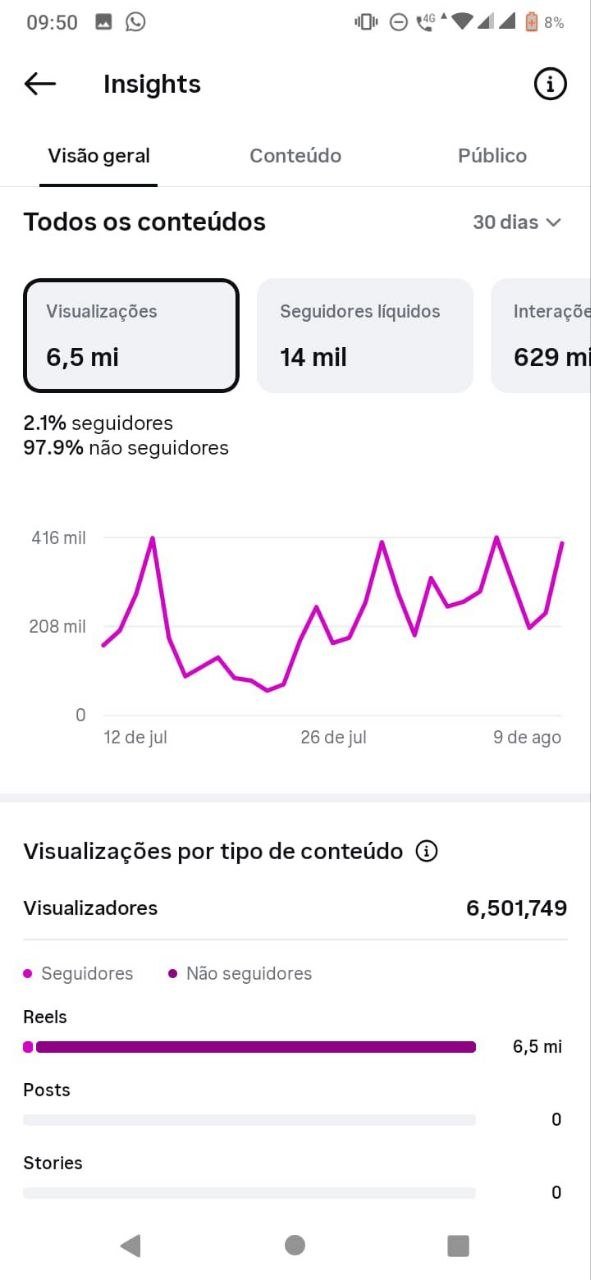Open the Insights info icon
Viewport: 591px width, 1280px height.
550,84
